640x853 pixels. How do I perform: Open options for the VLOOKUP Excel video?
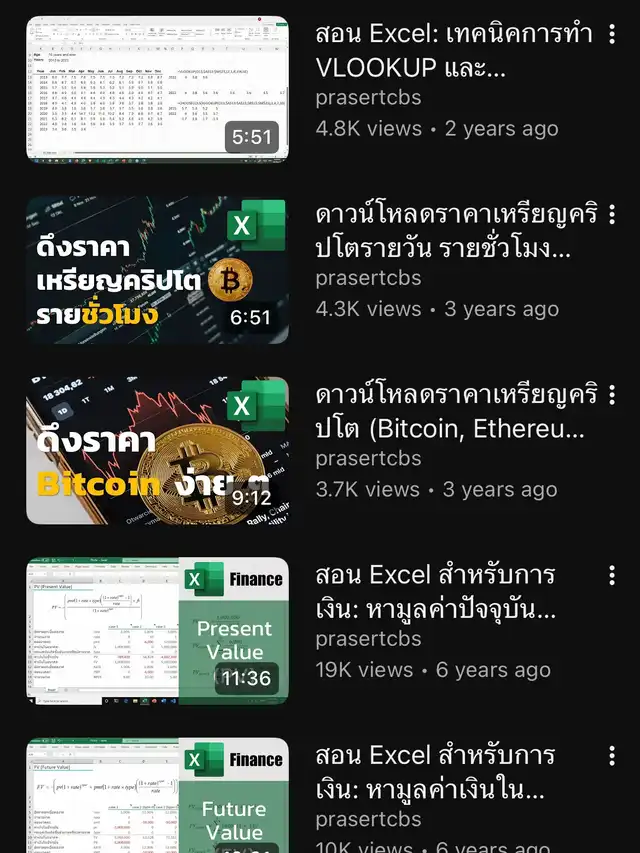click(612, 35)
